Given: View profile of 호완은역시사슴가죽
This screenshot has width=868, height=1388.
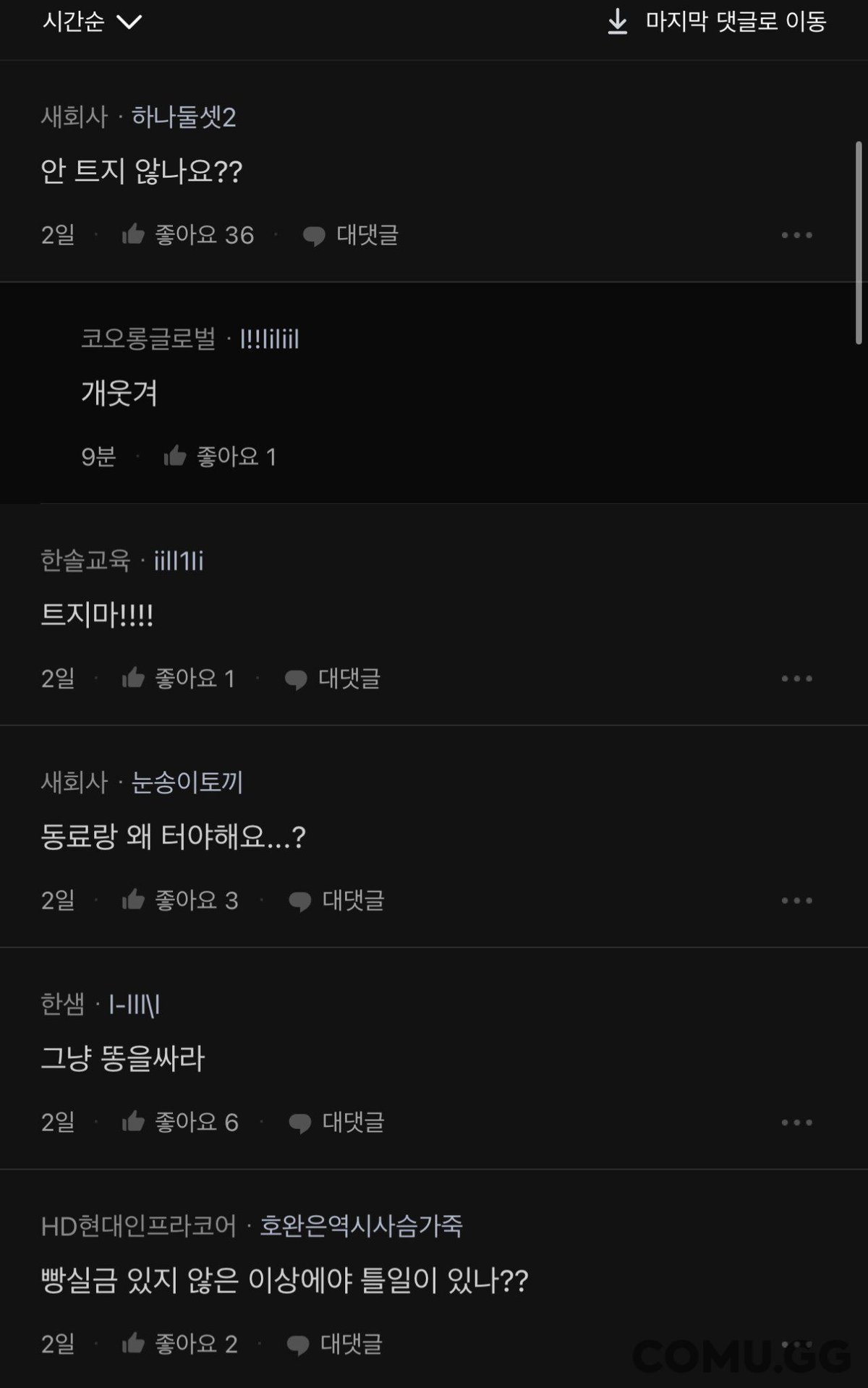Looking at the screenshot, I should point(361,1226).
